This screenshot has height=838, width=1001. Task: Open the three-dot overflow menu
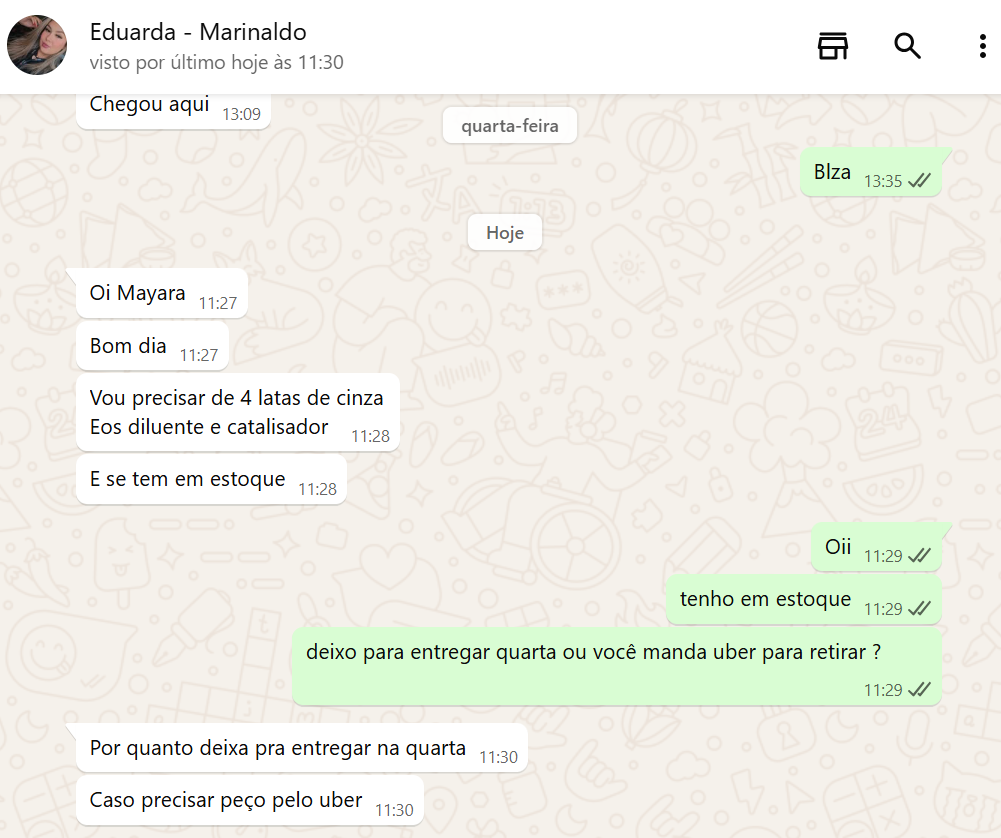982,46
